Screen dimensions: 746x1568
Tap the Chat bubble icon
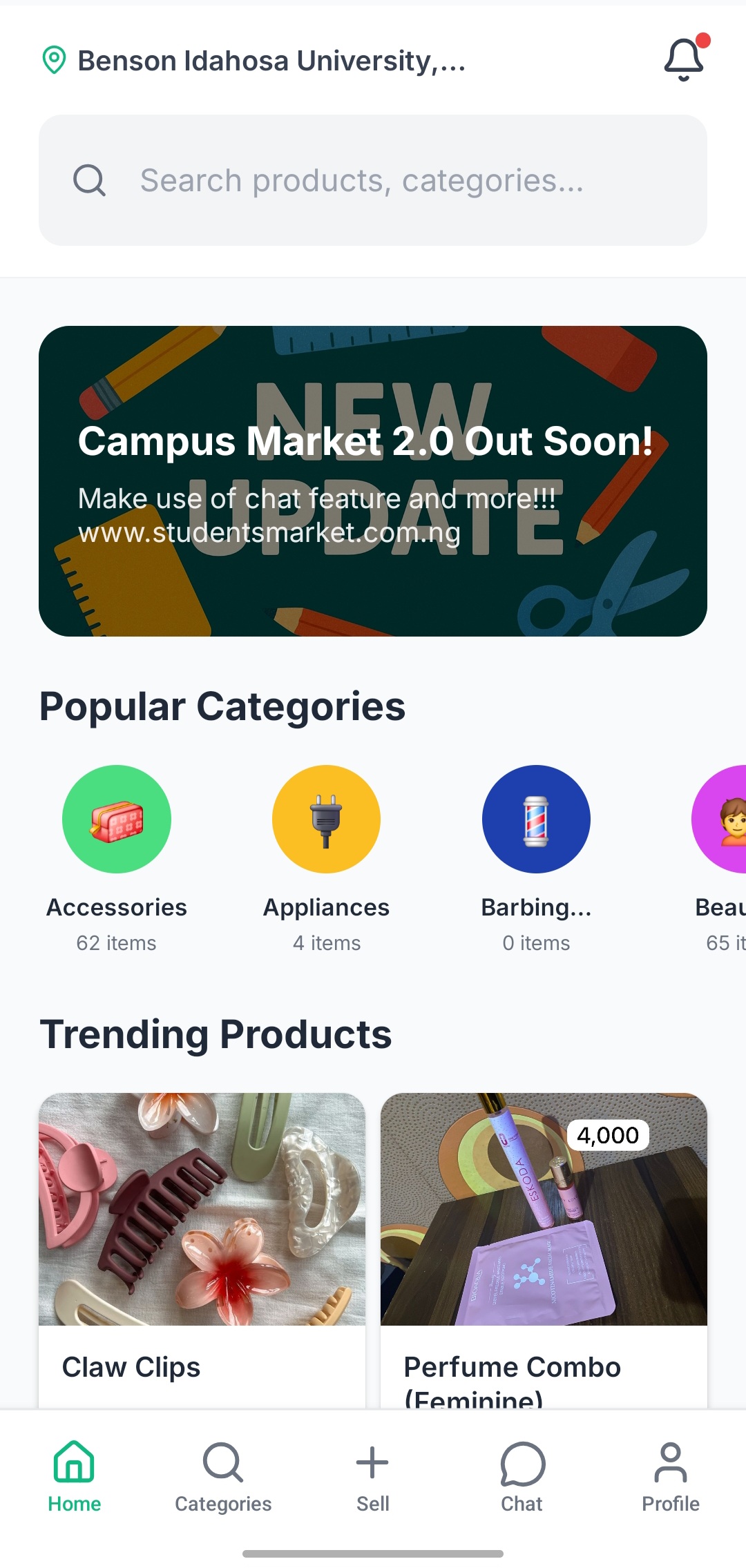(x=521, y=1464)
